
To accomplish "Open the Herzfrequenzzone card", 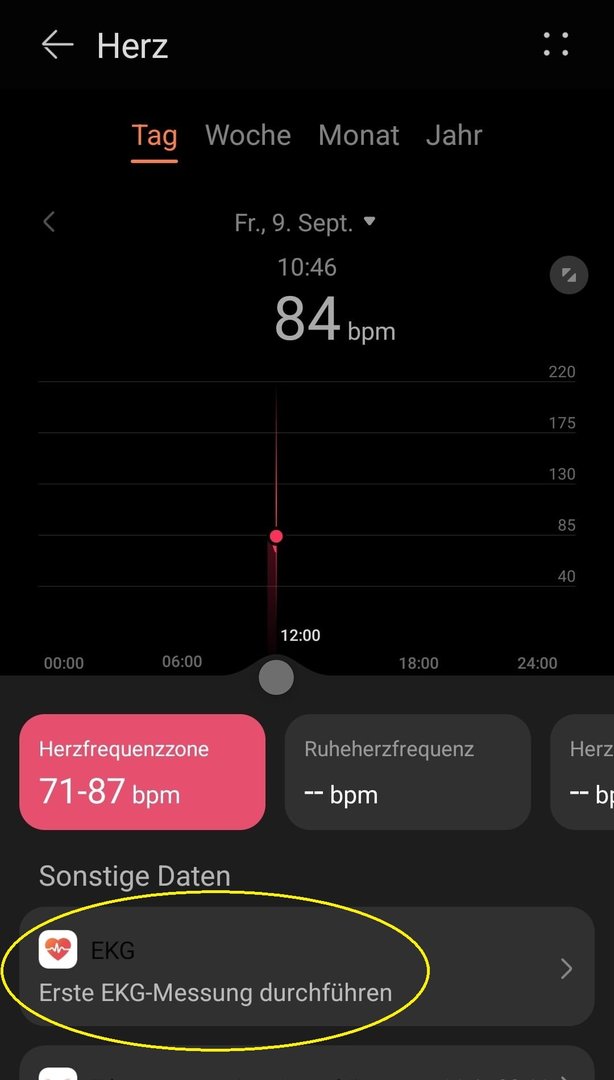I will click(x=142, y=772).
